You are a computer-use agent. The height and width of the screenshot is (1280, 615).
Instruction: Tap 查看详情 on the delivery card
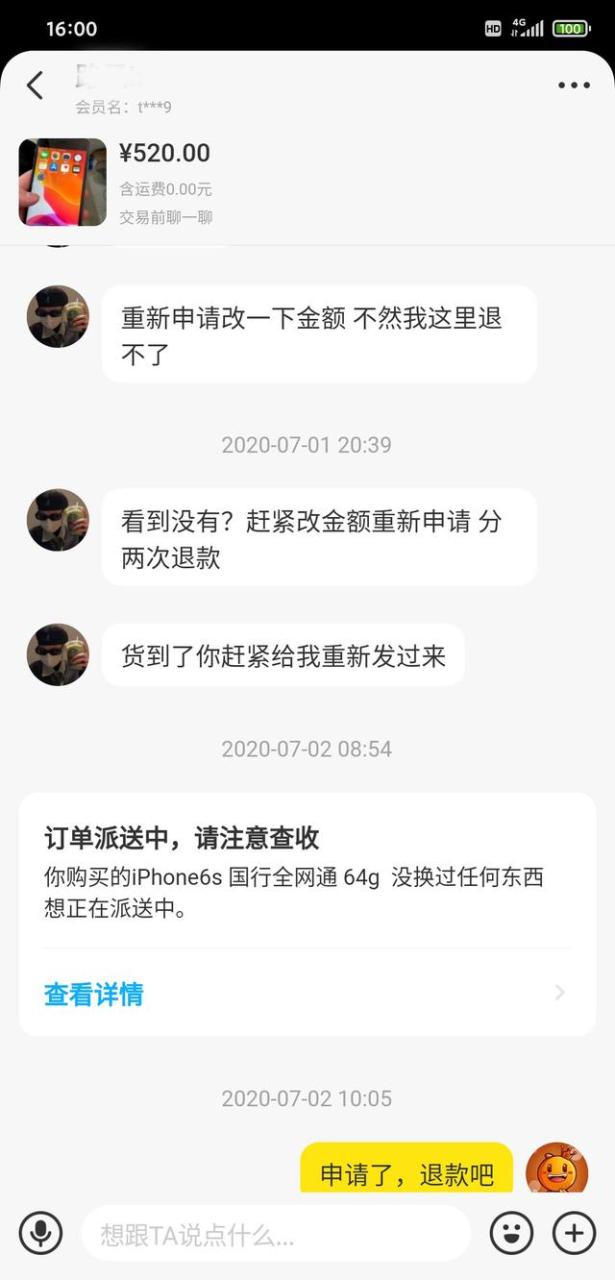[94, 994]
